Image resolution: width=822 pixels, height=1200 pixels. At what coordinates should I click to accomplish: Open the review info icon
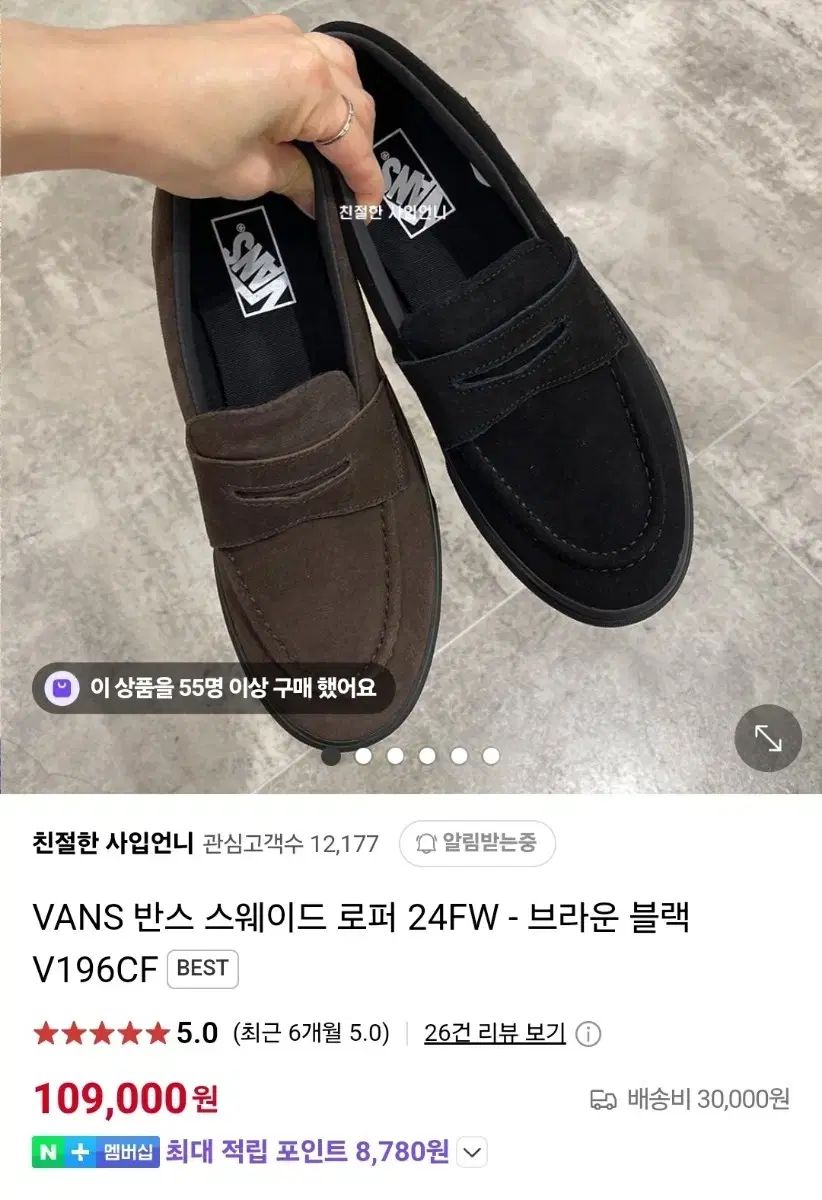[x=589, y=1034]
